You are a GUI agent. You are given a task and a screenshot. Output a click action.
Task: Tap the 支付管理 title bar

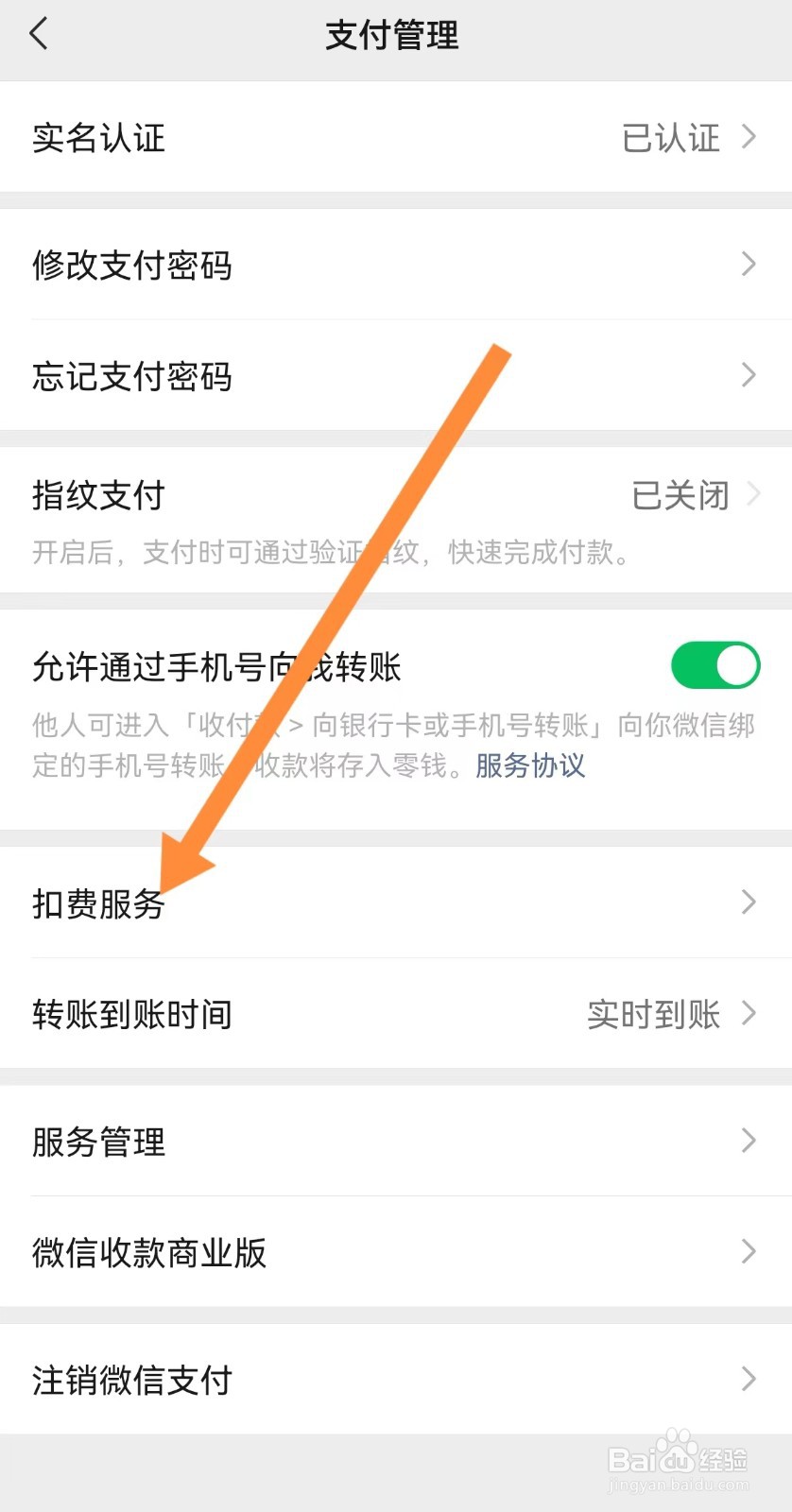(x=393, y=36)
